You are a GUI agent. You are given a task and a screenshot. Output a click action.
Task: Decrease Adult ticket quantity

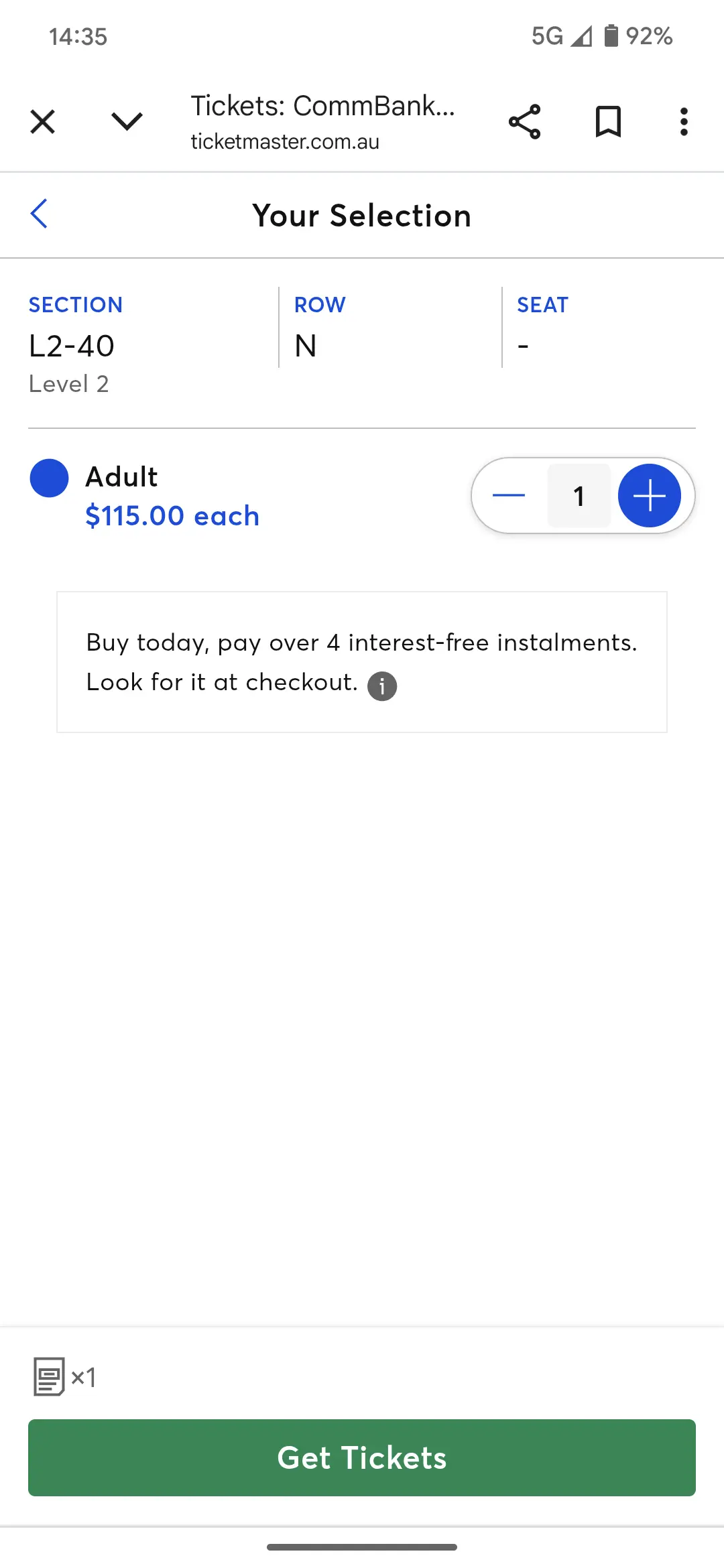pos(509,495)
